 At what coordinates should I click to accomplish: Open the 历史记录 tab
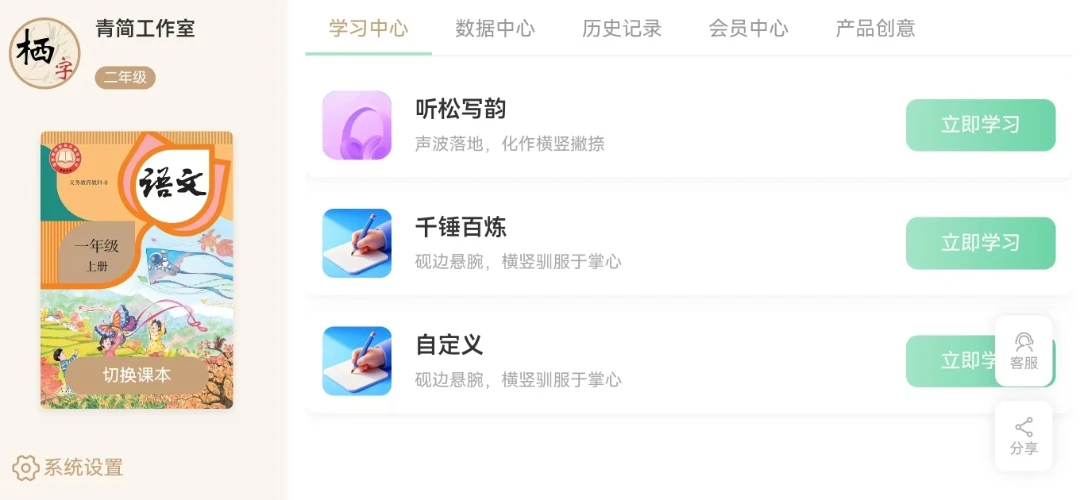click(621, 29)
